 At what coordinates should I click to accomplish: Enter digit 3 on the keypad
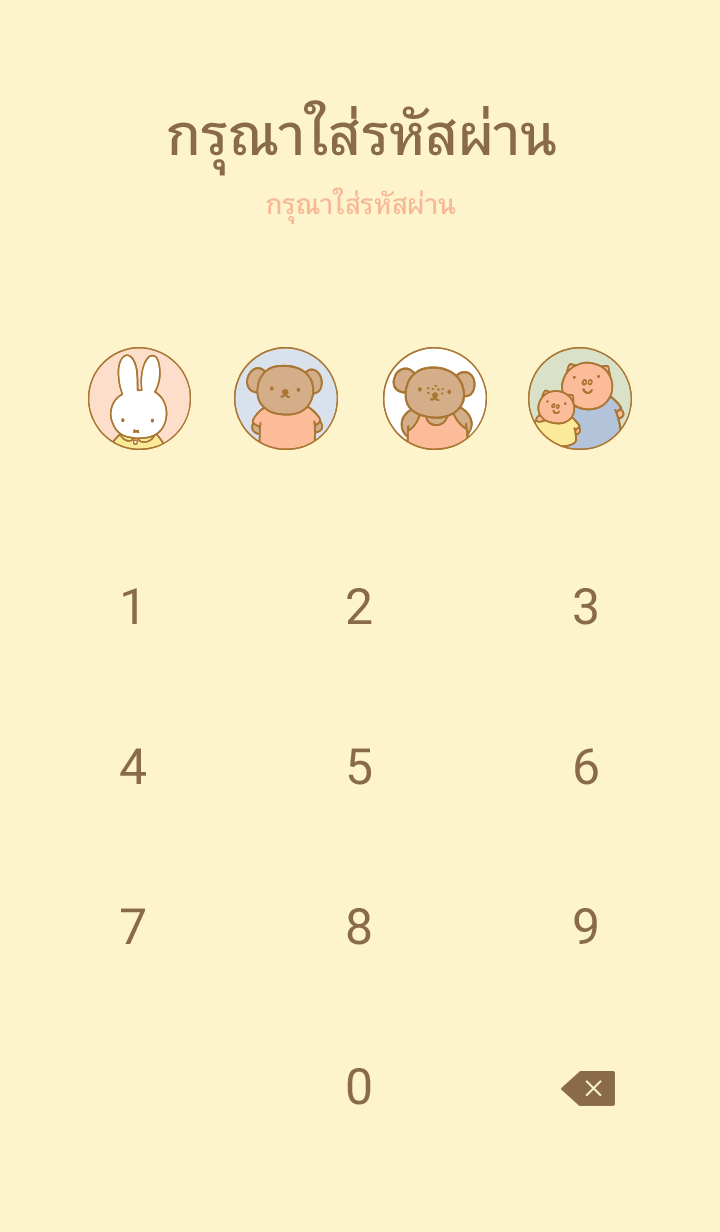[x=585, y=607]
